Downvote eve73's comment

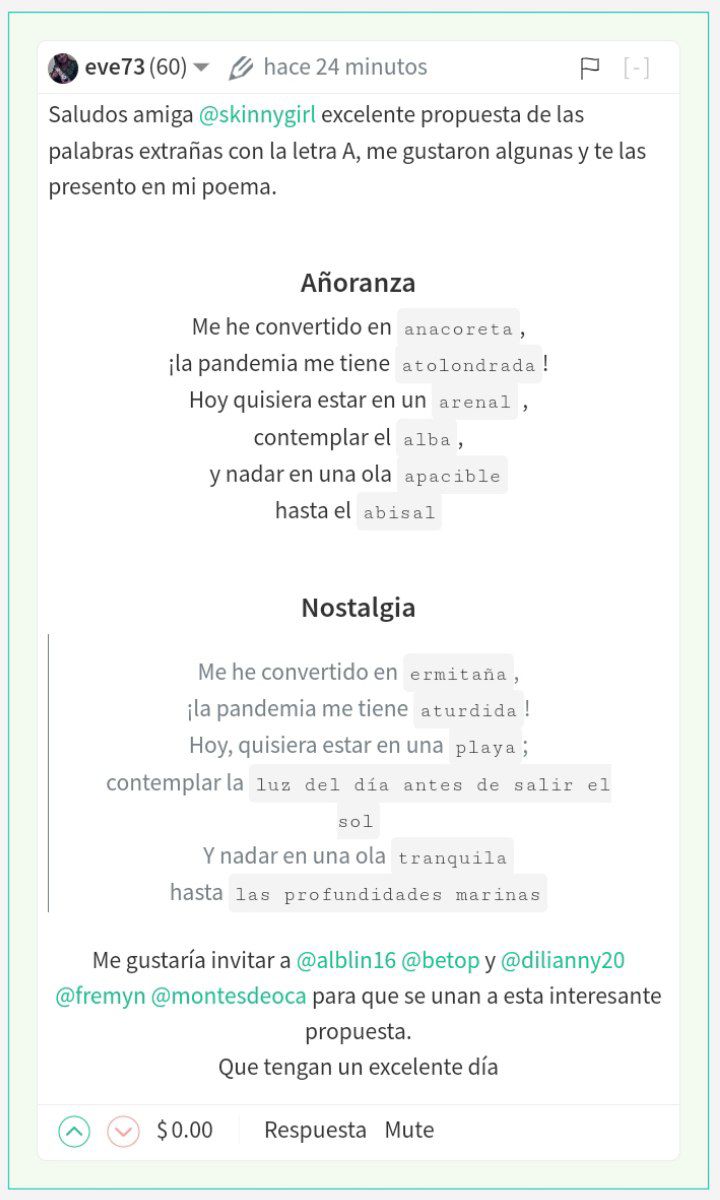click(123, 1131)
